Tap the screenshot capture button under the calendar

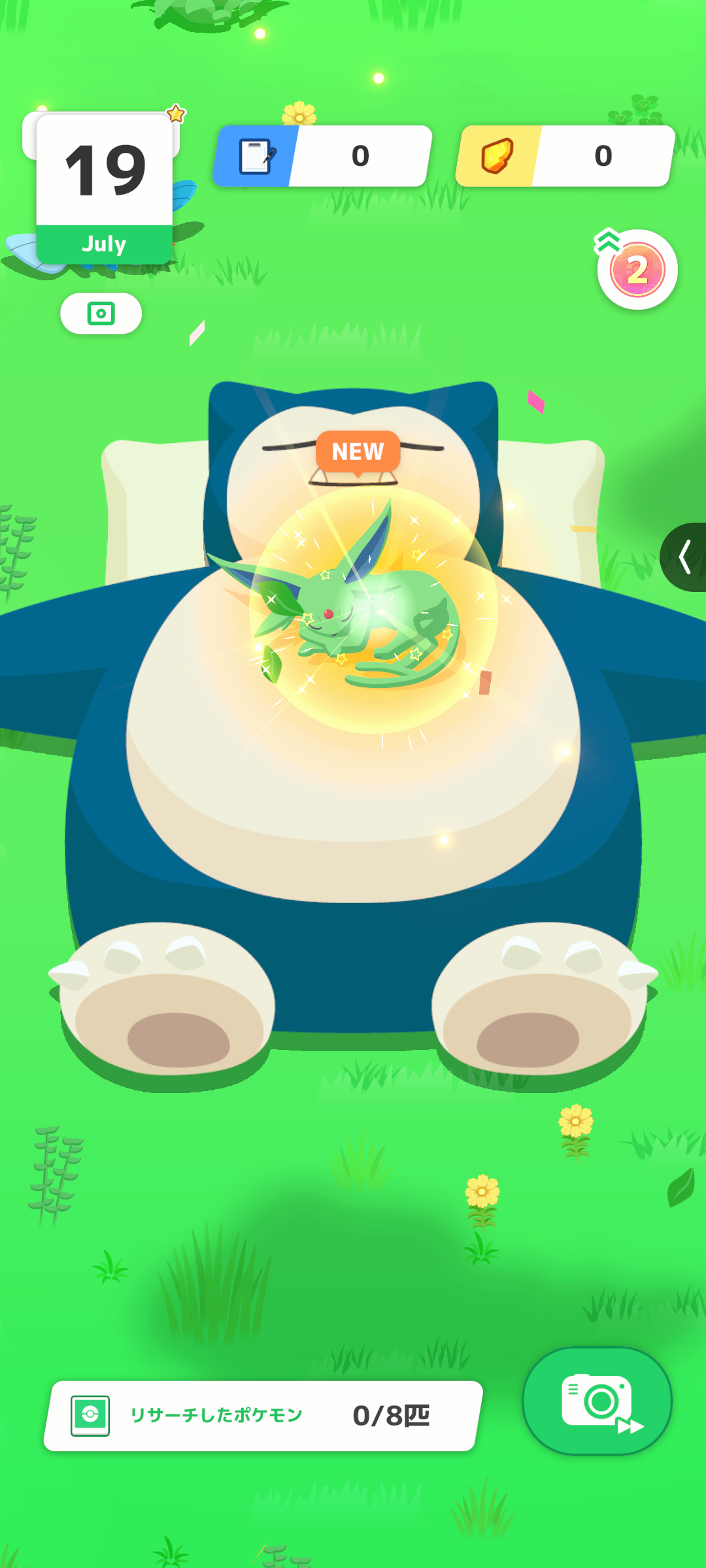click(x=101, y=314)
